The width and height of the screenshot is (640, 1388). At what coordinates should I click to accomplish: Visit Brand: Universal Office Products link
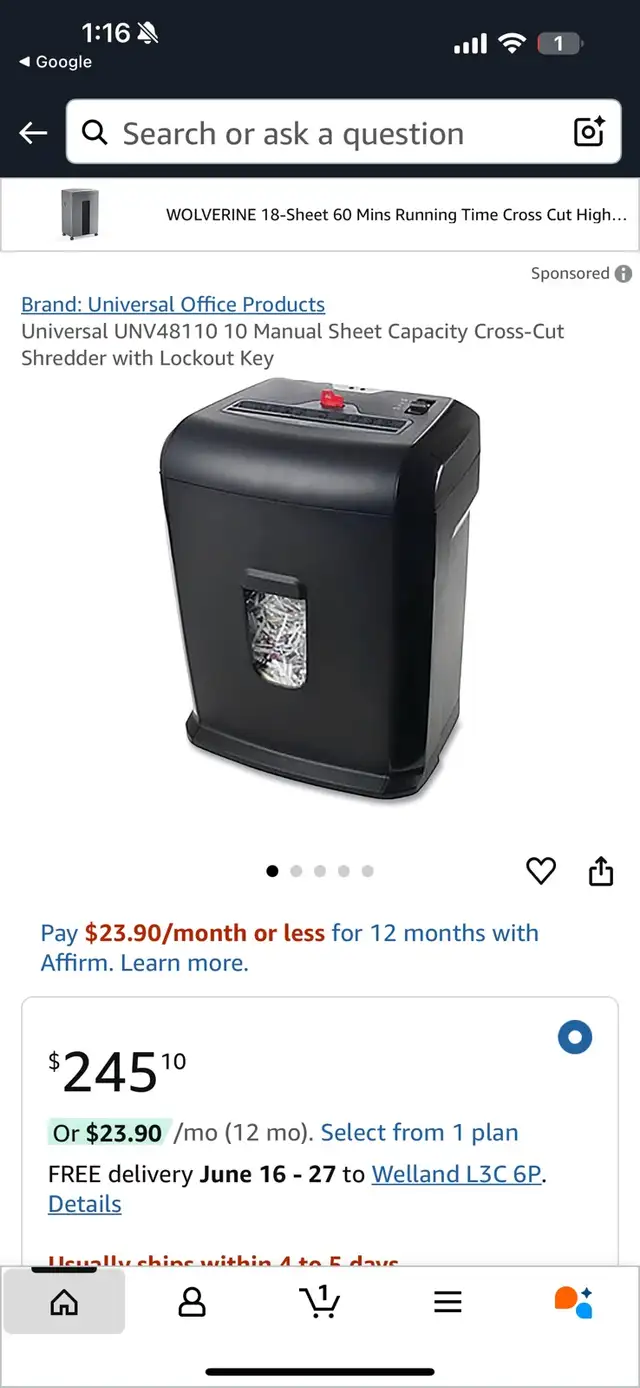pos(173,304)
